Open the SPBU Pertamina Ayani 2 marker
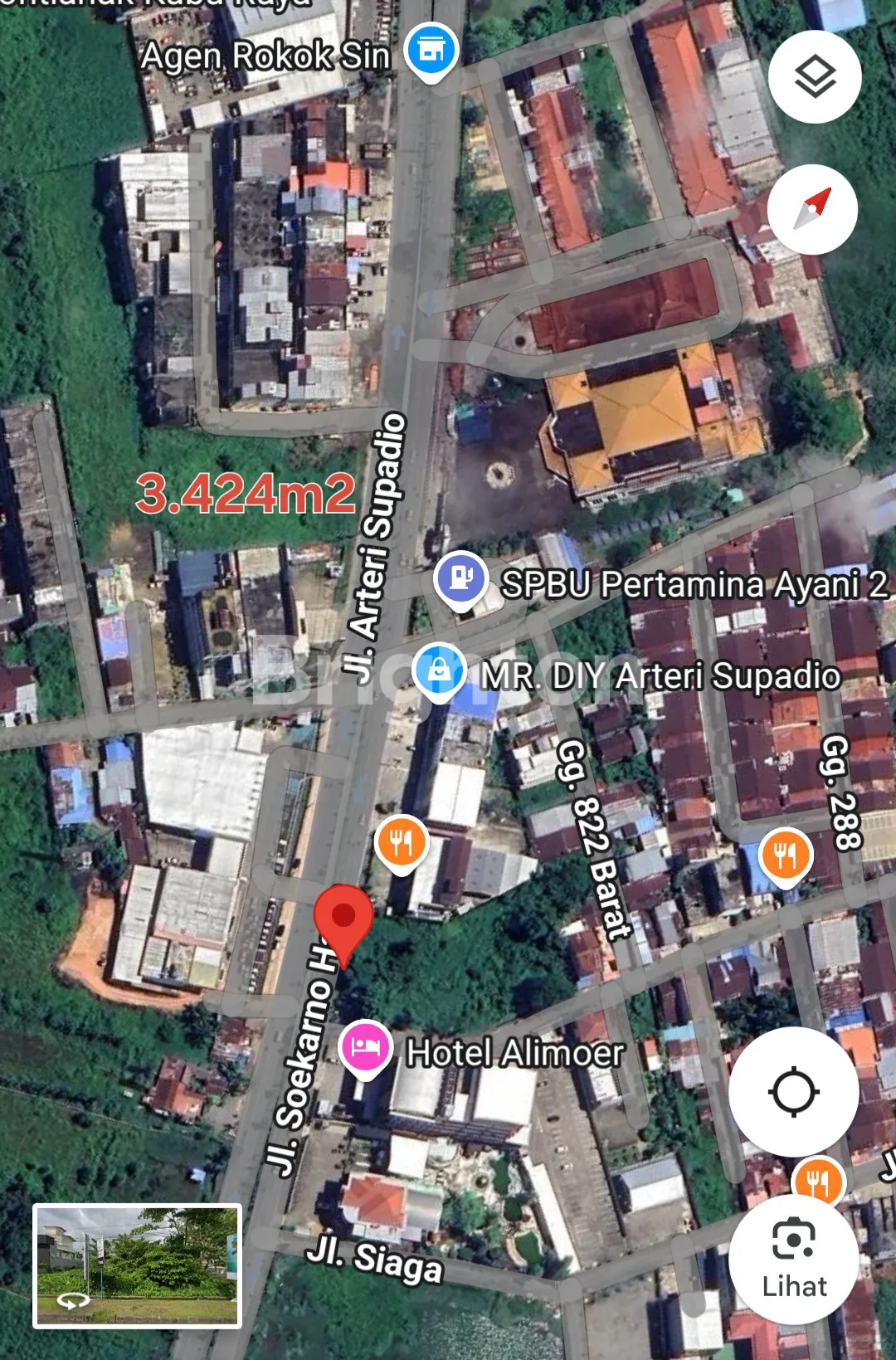This screenshot has width=896, height=1360. (x=460, y=578)
